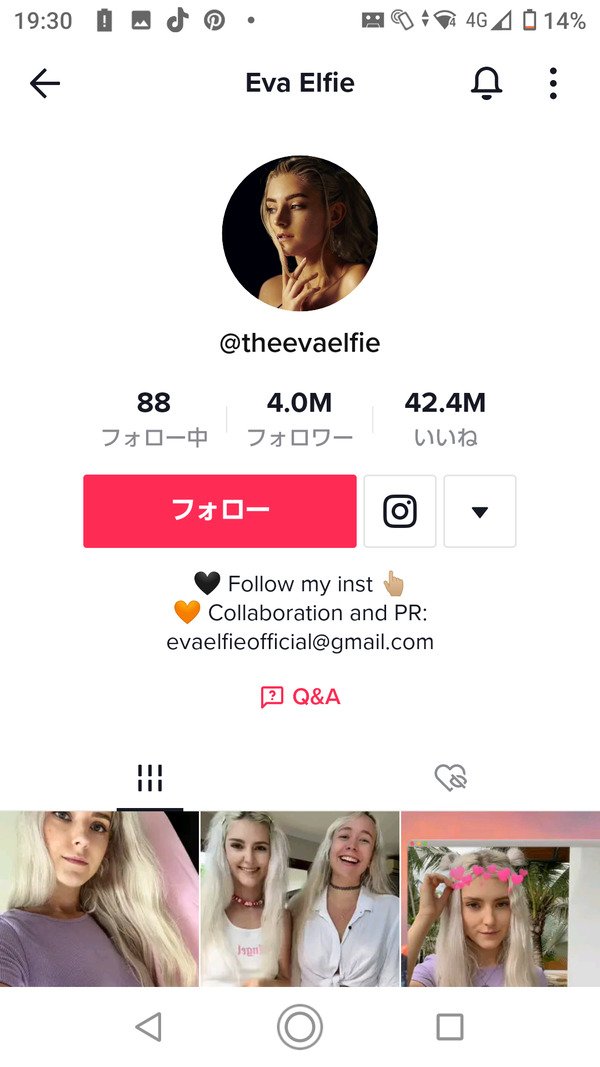Expand suggested accounts dropdown arrow

tap(480, 511)
